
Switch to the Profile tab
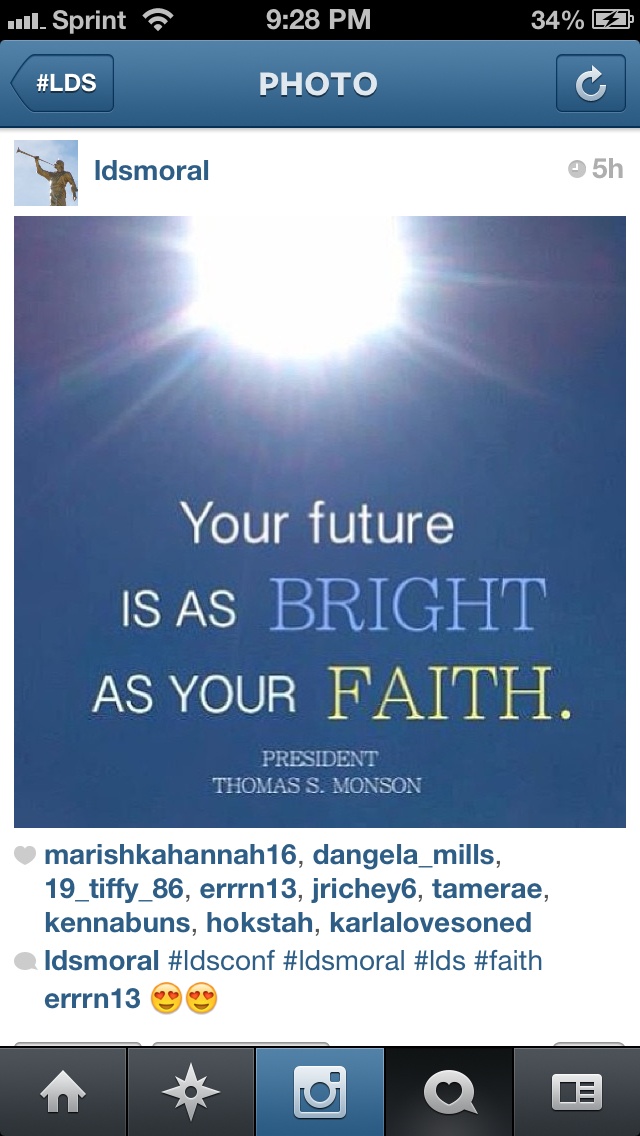577,1091
